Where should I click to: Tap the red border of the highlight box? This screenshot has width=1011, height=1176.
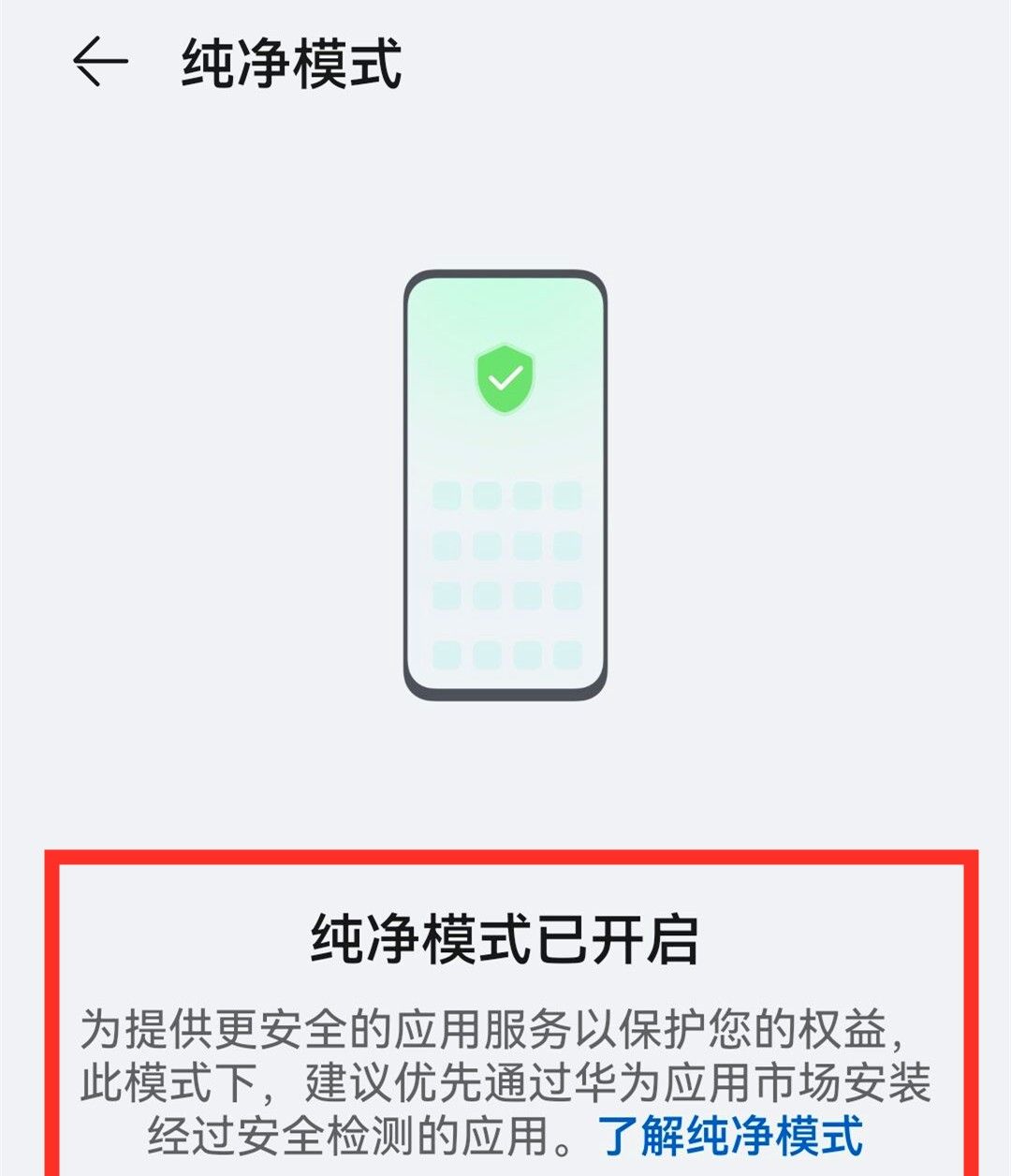click(505, 854)
